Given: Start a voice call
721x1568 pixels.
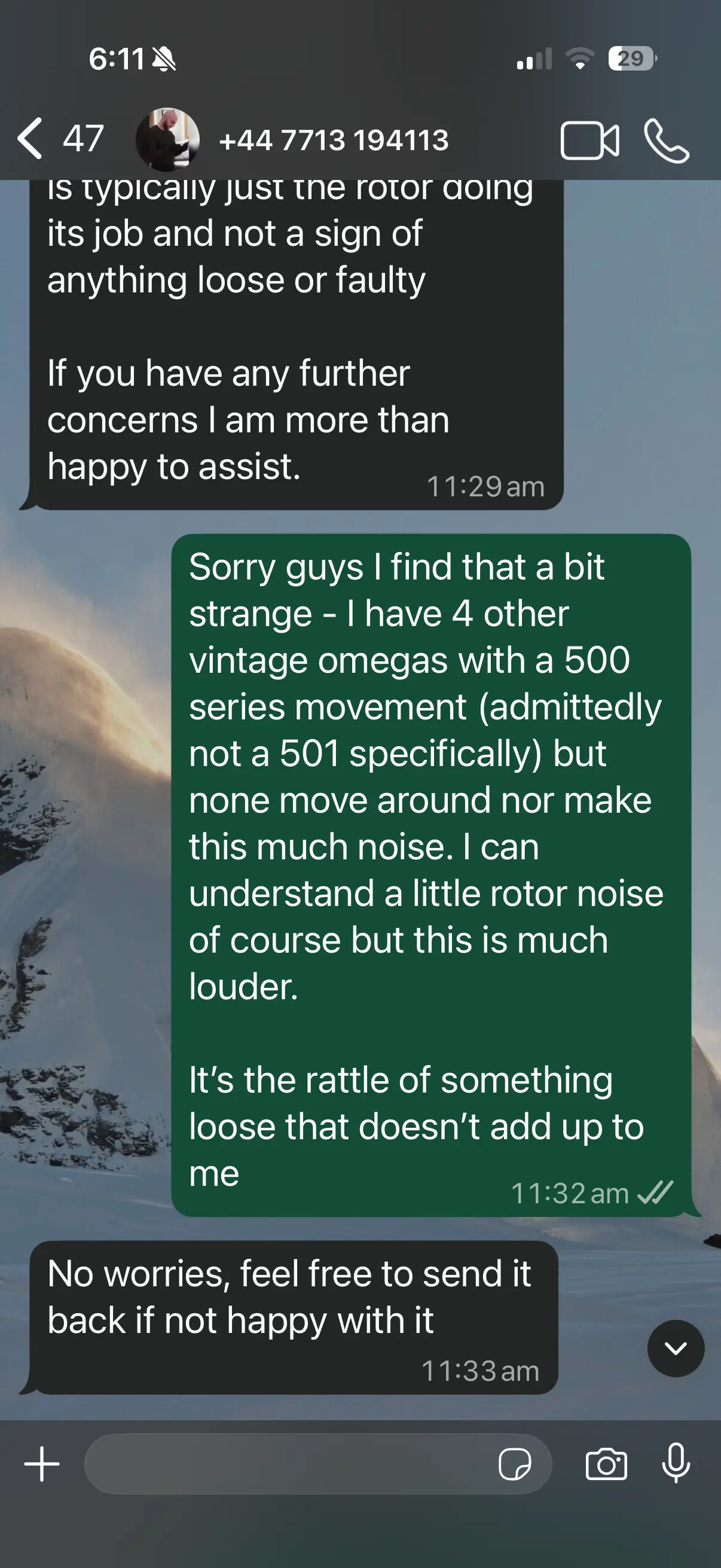Looking at the screenshot, I should coord(666,141).
